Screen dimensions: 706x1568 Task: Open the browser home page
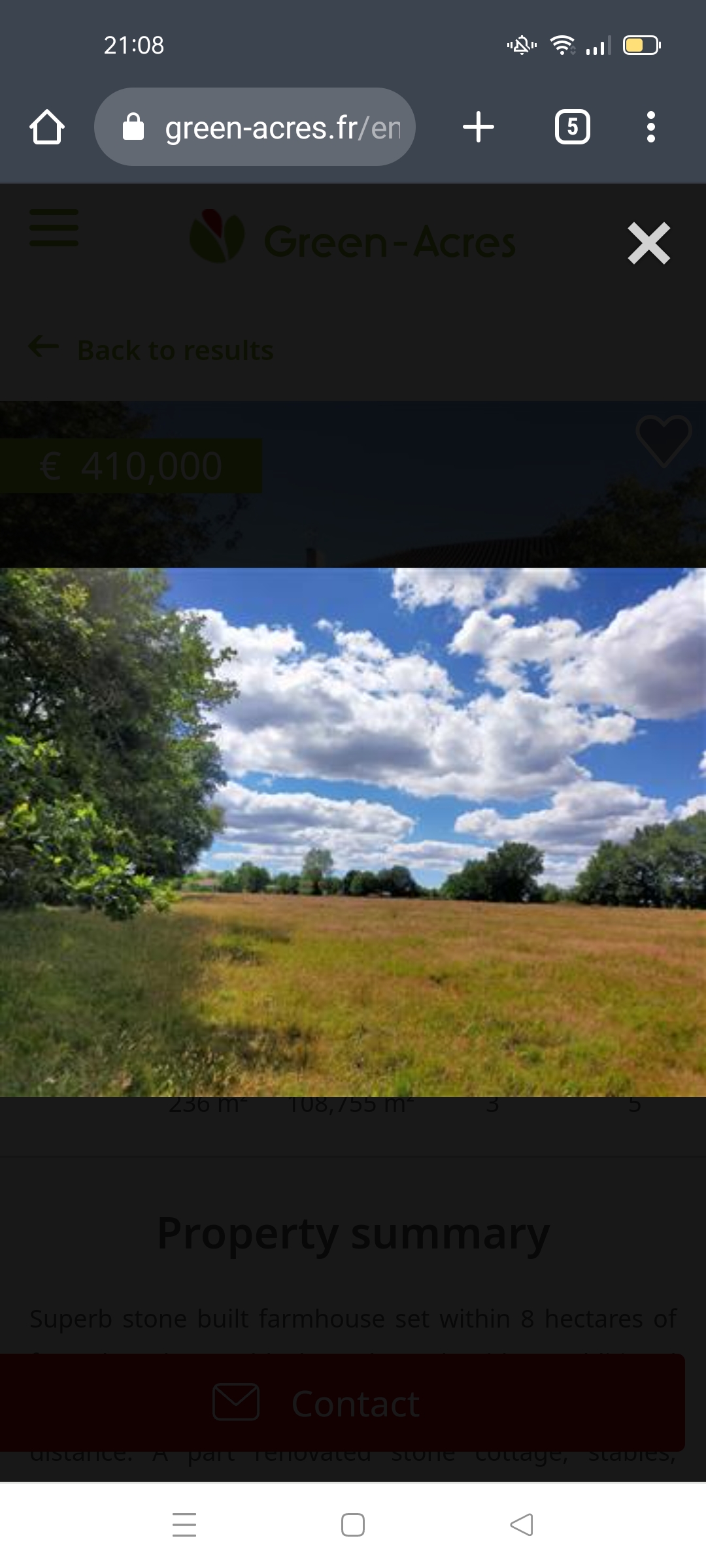coord(47,127)
